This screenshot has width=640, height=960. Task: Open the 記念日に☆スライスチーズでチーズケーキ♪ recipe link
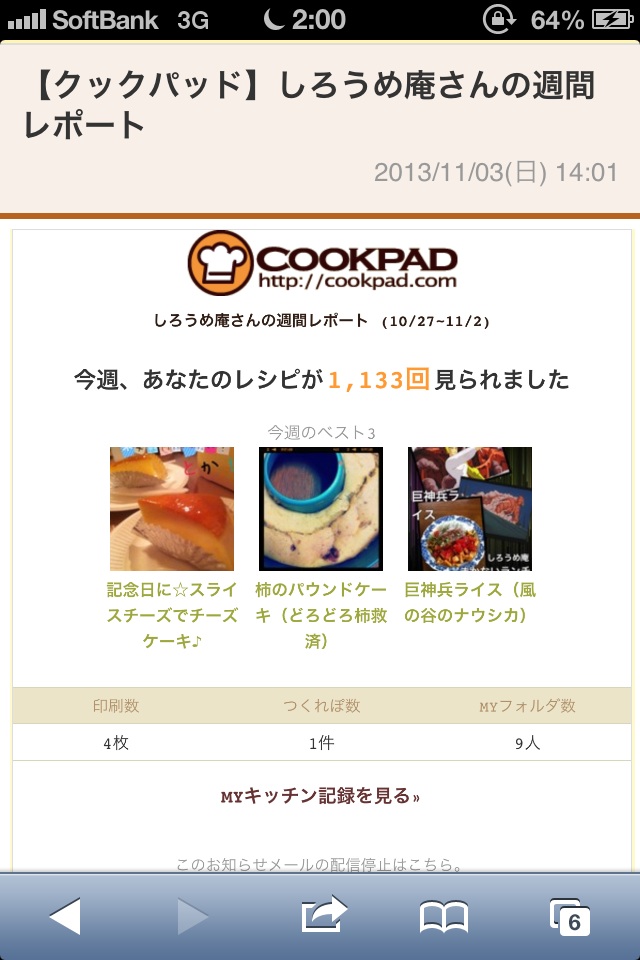point(172,615)
